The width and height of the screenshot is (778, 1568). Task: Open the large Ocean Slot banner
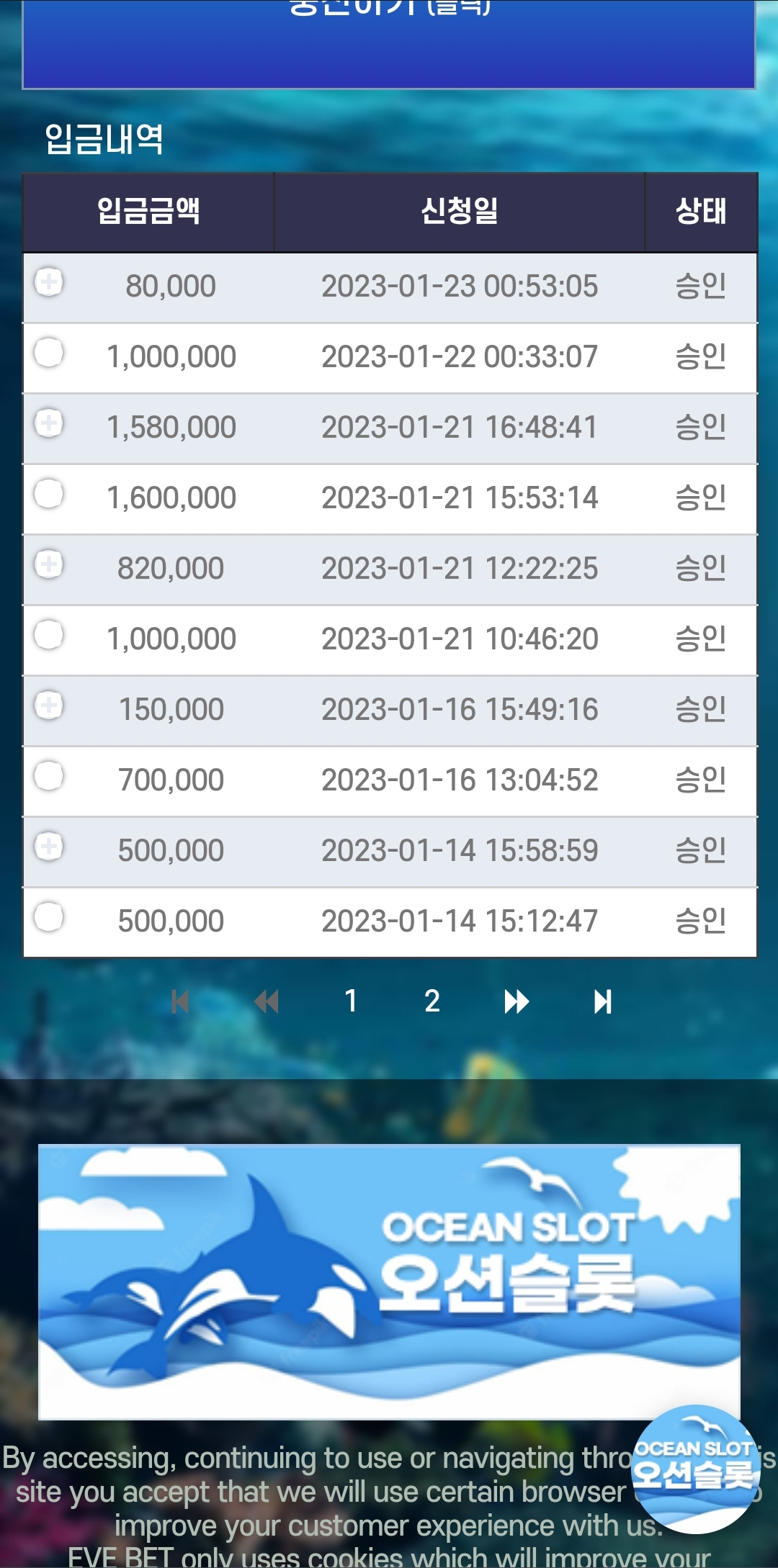click(389, 1281)
